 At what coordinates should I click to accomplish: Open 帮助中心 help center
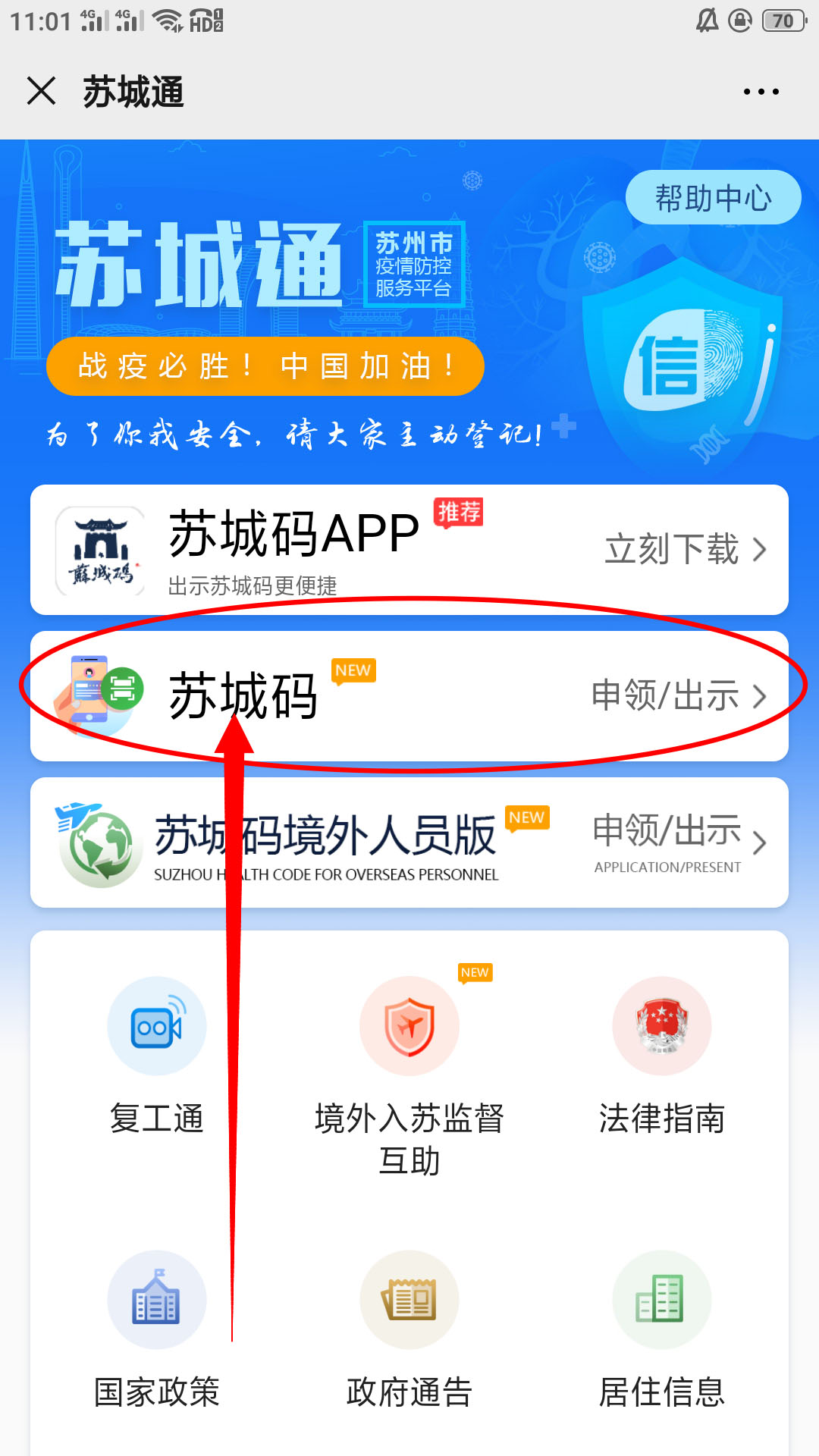(x=713, y=198)
